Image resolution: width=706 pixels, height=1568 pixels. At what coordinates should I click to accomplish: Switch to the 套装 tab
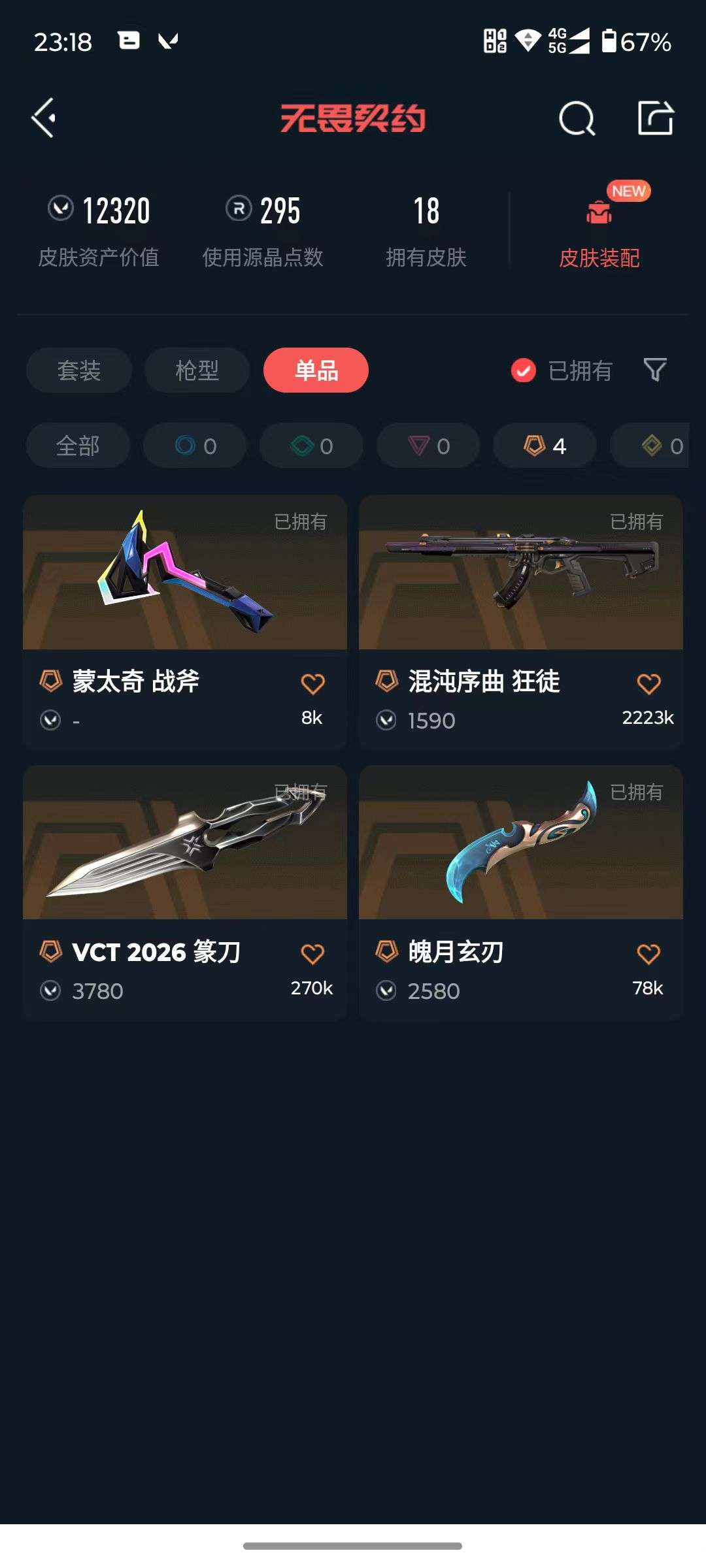click(78, 370)
